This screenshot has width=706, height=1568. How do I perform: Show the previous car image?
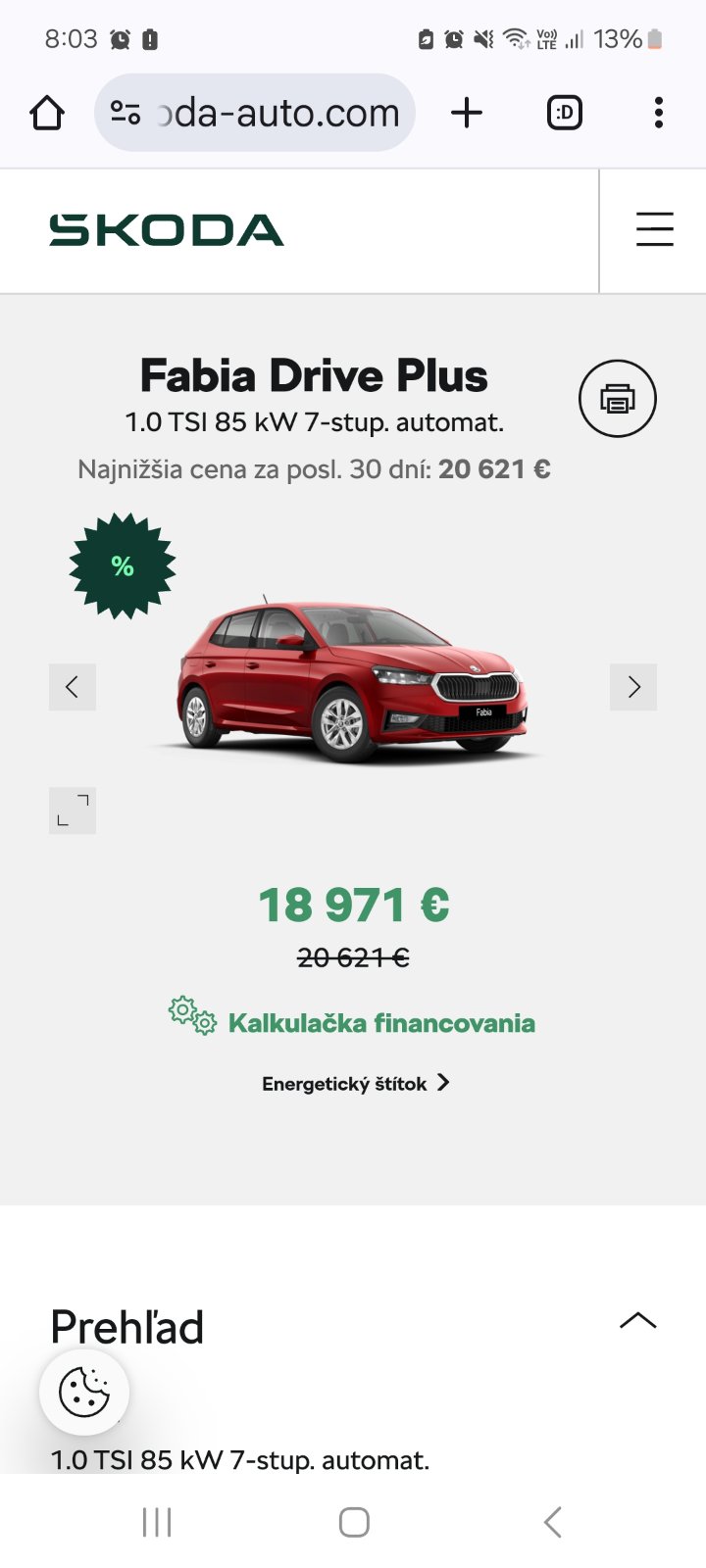coord(73,687)
